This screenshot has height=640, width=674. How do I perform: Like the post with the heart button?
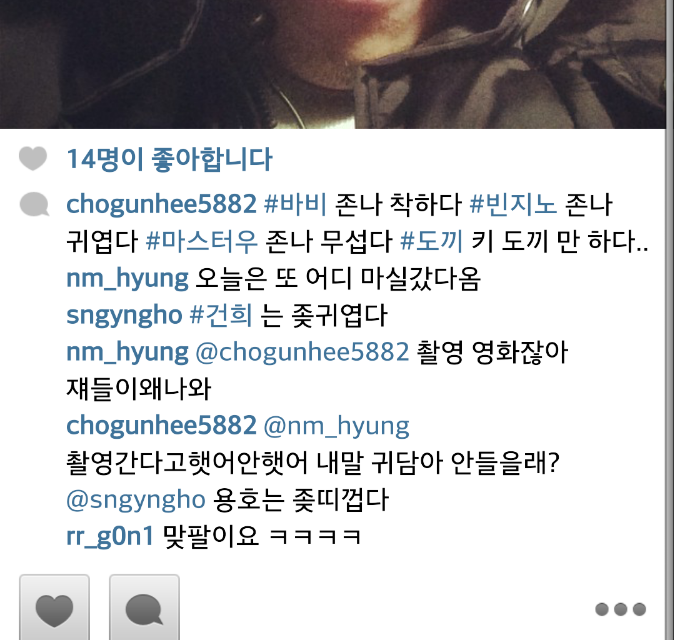click(x=55, y=607)
